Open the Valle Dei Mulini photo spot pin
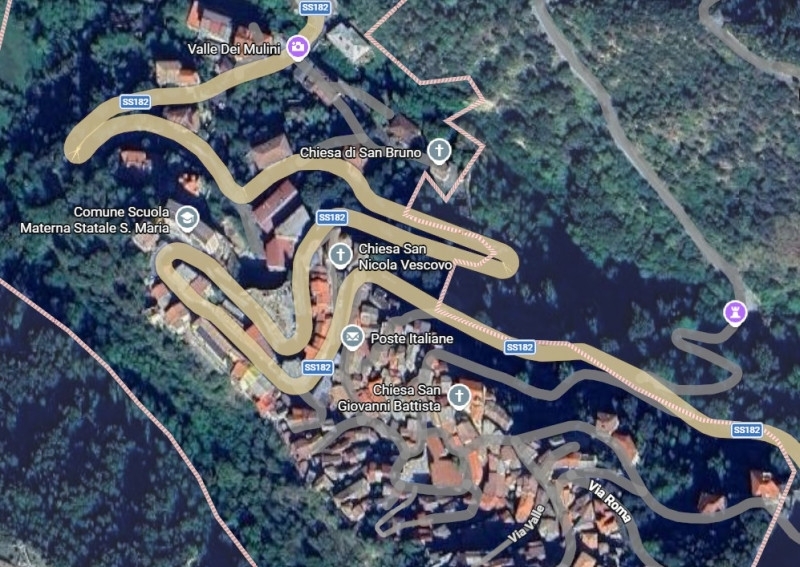This screenshot has width=800, height=567. (x=297, y=46)
